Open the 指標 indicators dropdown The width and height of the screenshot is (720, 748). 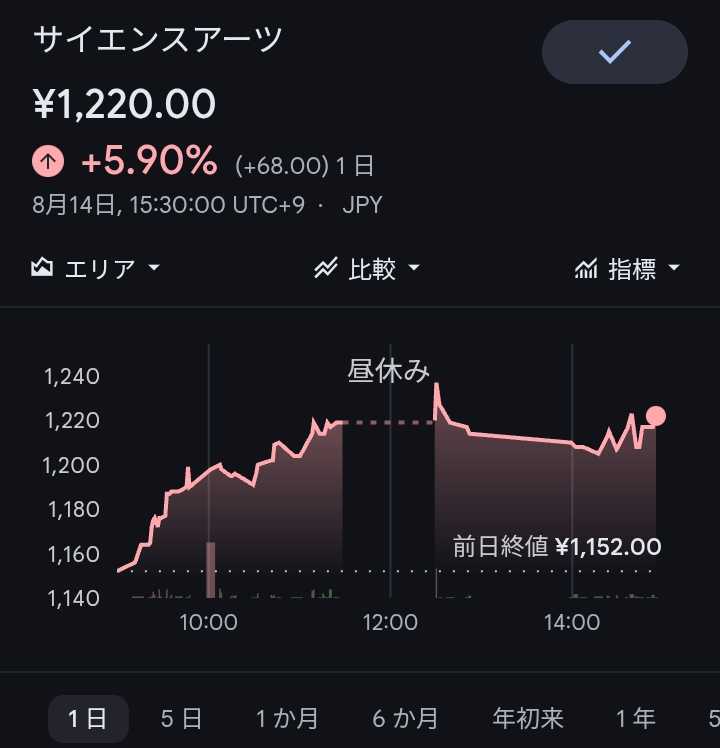[x=627, y=268]
